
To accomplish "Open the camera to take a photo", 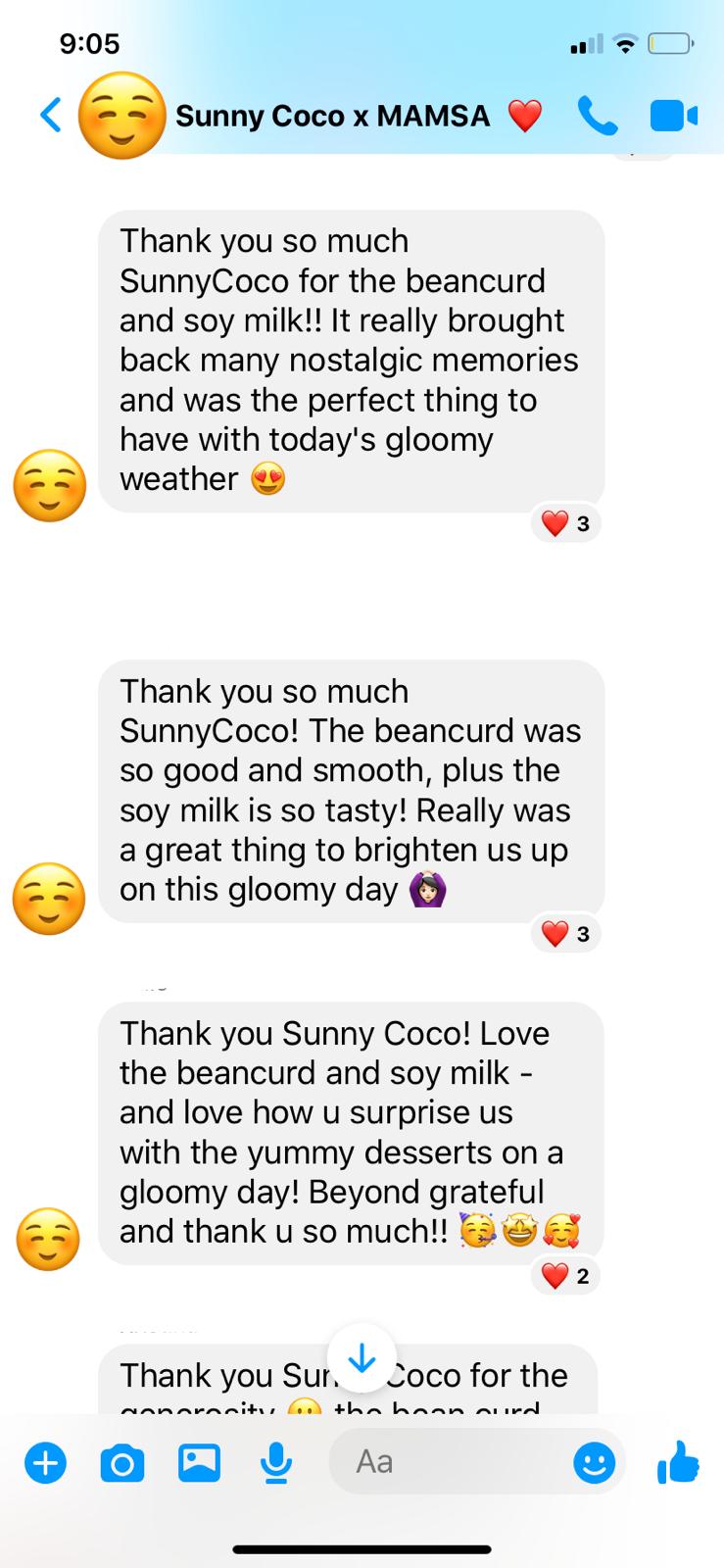I will point(122,1464).
